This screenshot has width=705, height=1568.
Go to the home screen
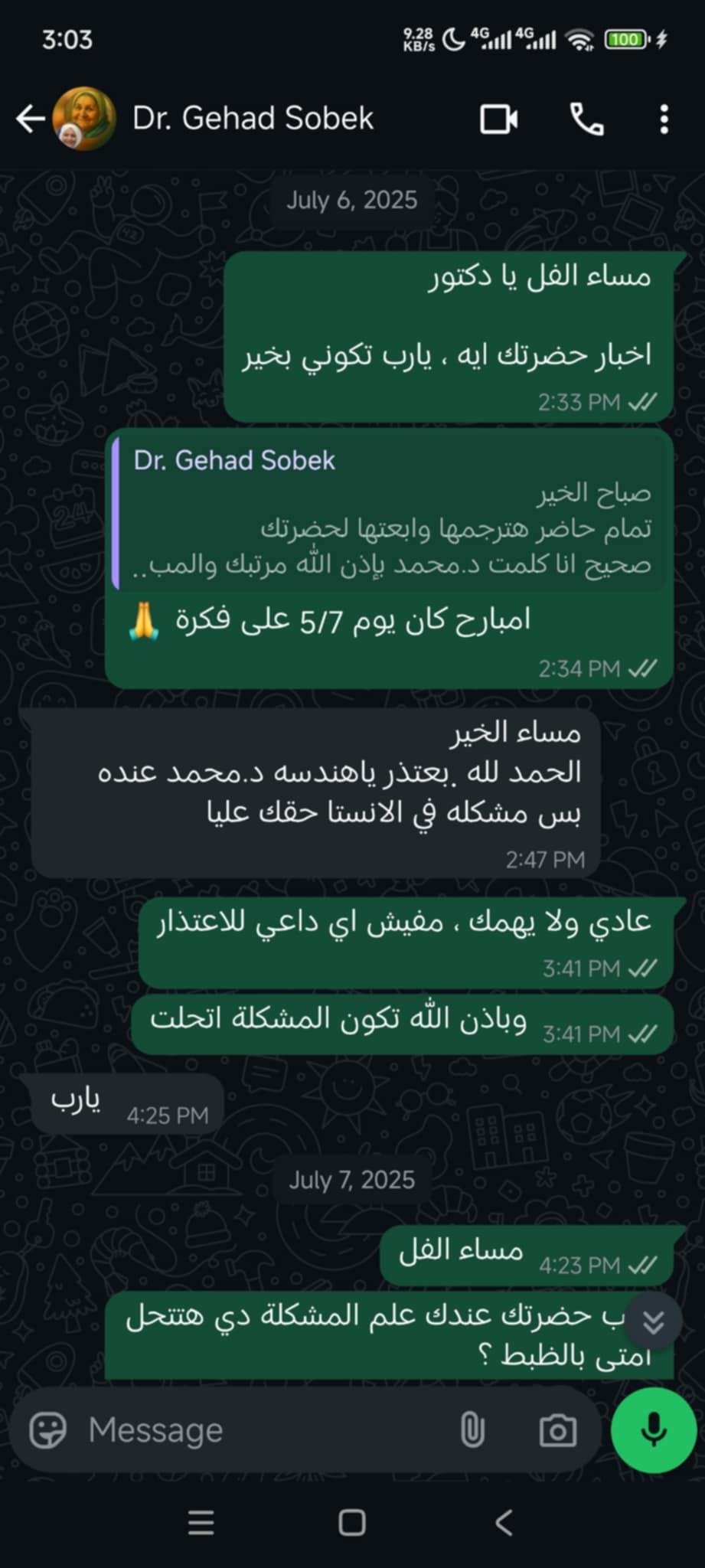click(x=352, y=1524)
